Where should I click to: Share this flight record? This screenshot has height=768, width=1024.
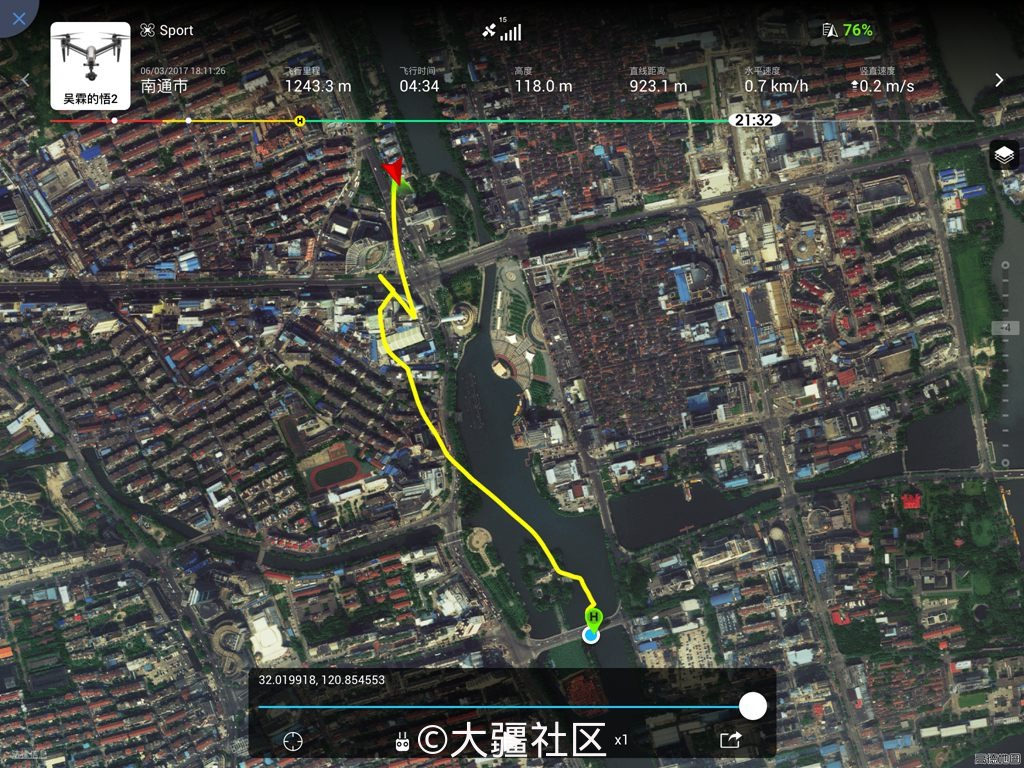pyautogui.click(x=730, y=740)
